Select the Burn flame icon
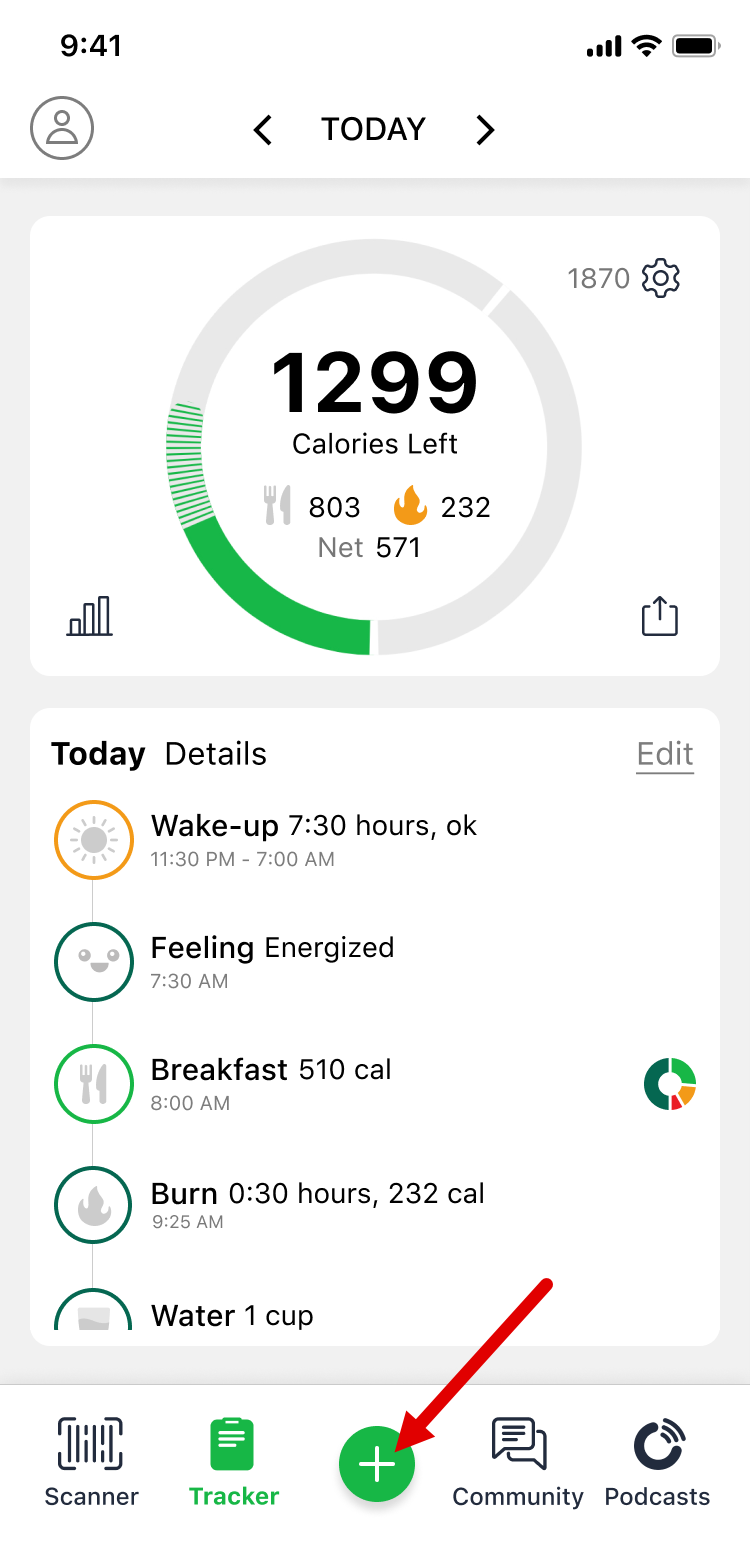 pyautogui.click(x=93, y=1205)
